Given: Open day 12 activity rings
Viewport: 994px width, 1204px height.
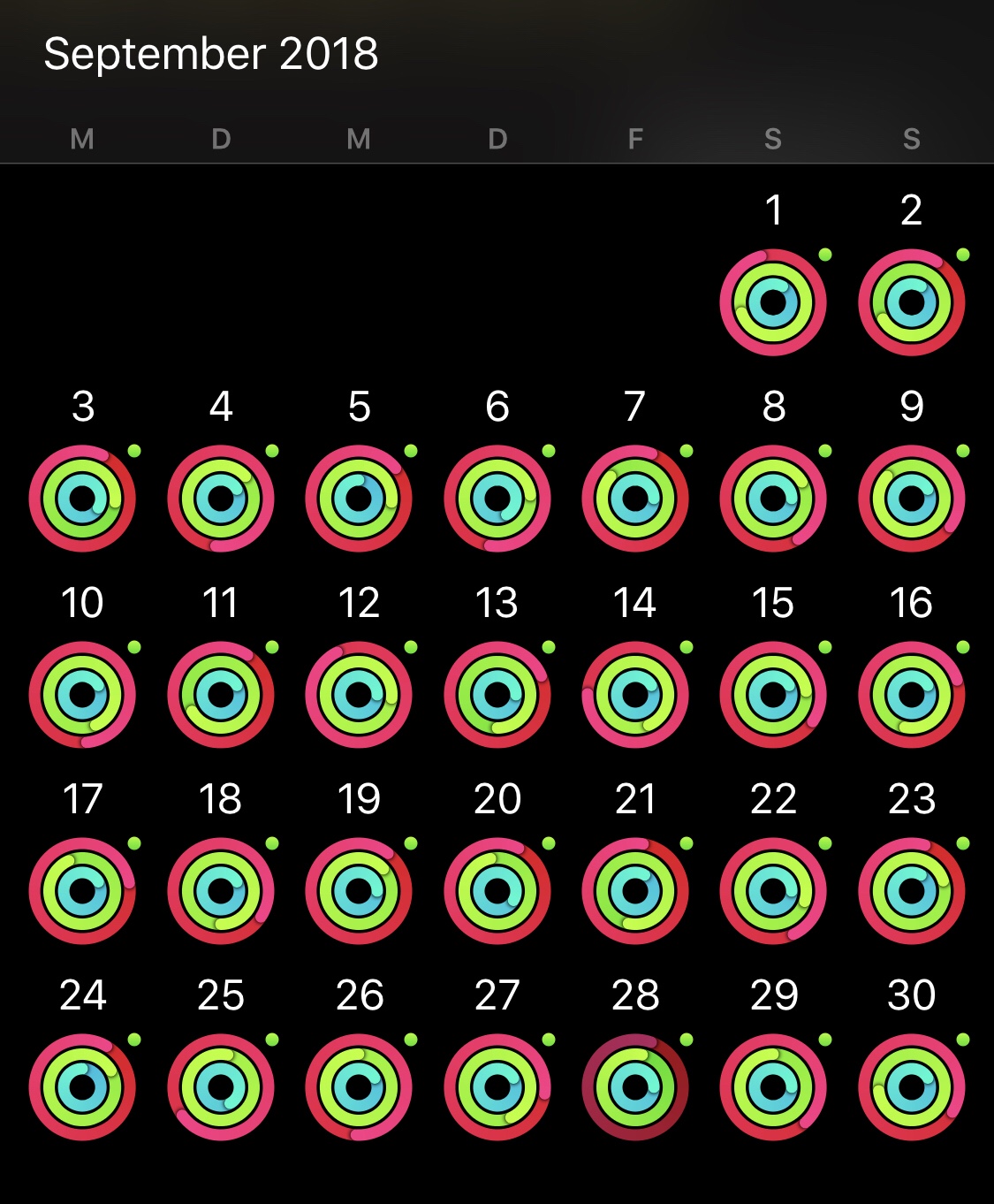Looking at the screenshot, I should (359, 695).
